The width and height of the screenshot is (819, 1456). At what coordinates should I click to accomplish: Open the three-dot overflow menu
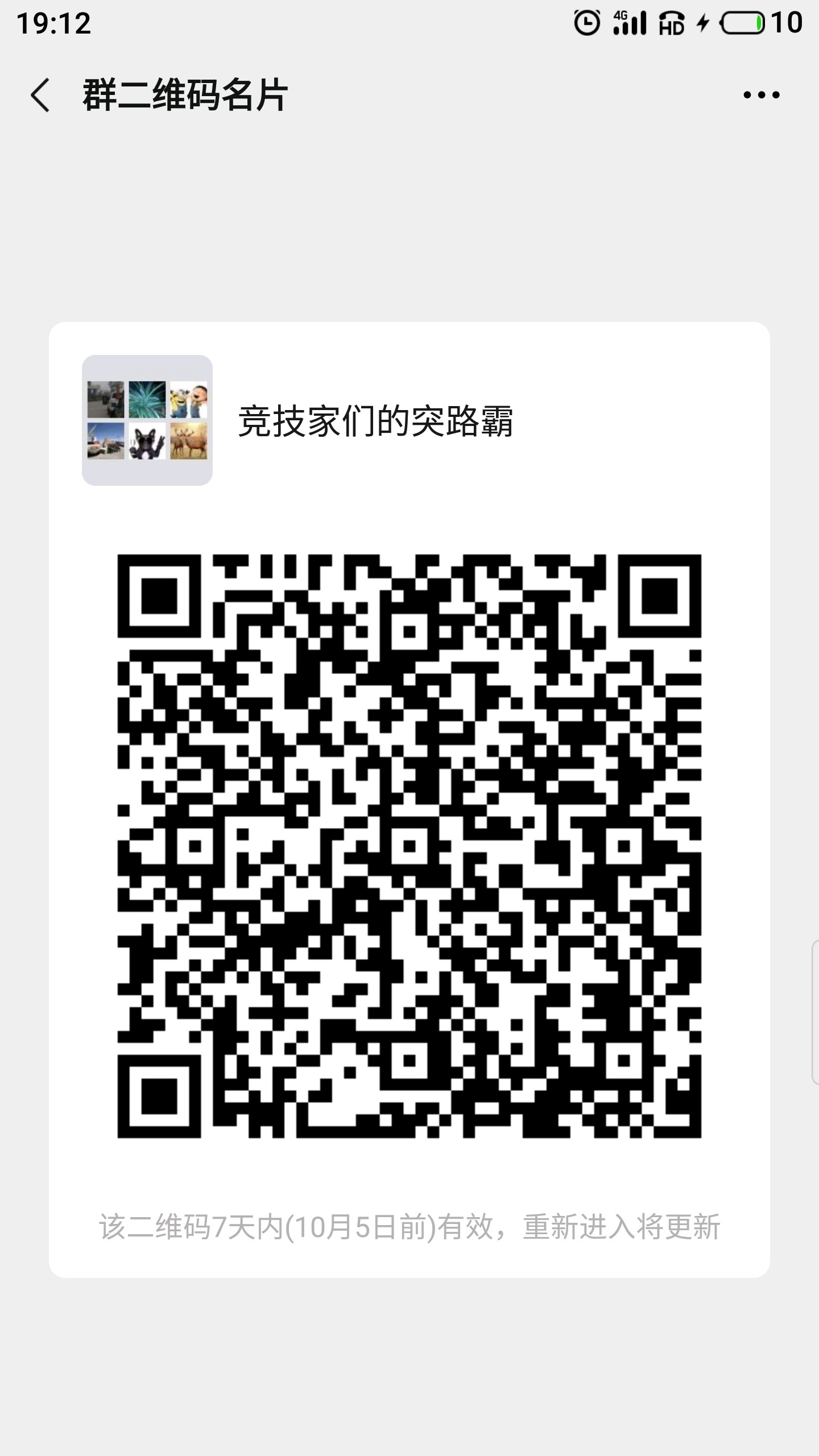761,95
